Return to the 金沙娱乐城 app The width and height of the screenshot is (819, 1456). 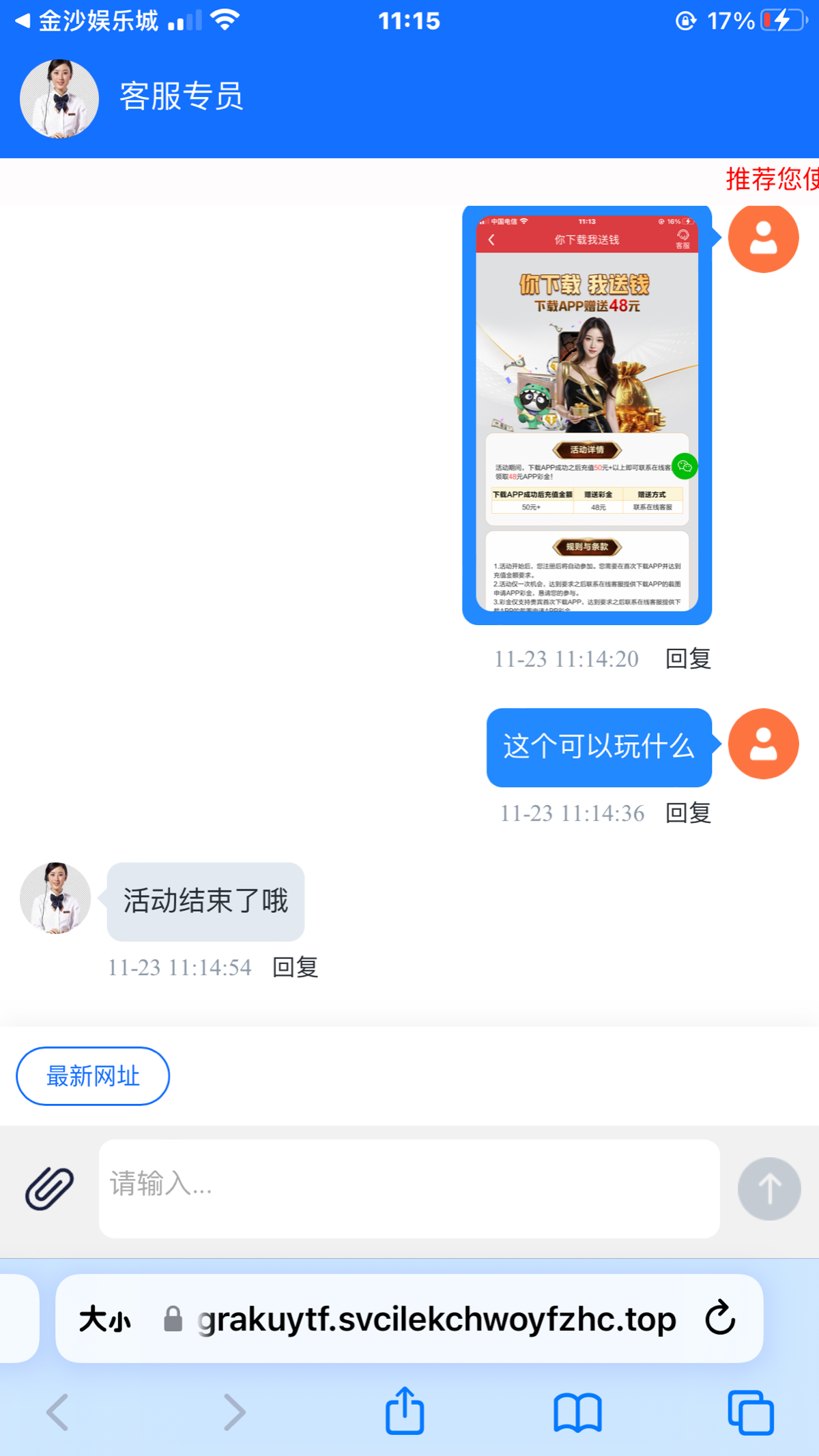(89, 20)
